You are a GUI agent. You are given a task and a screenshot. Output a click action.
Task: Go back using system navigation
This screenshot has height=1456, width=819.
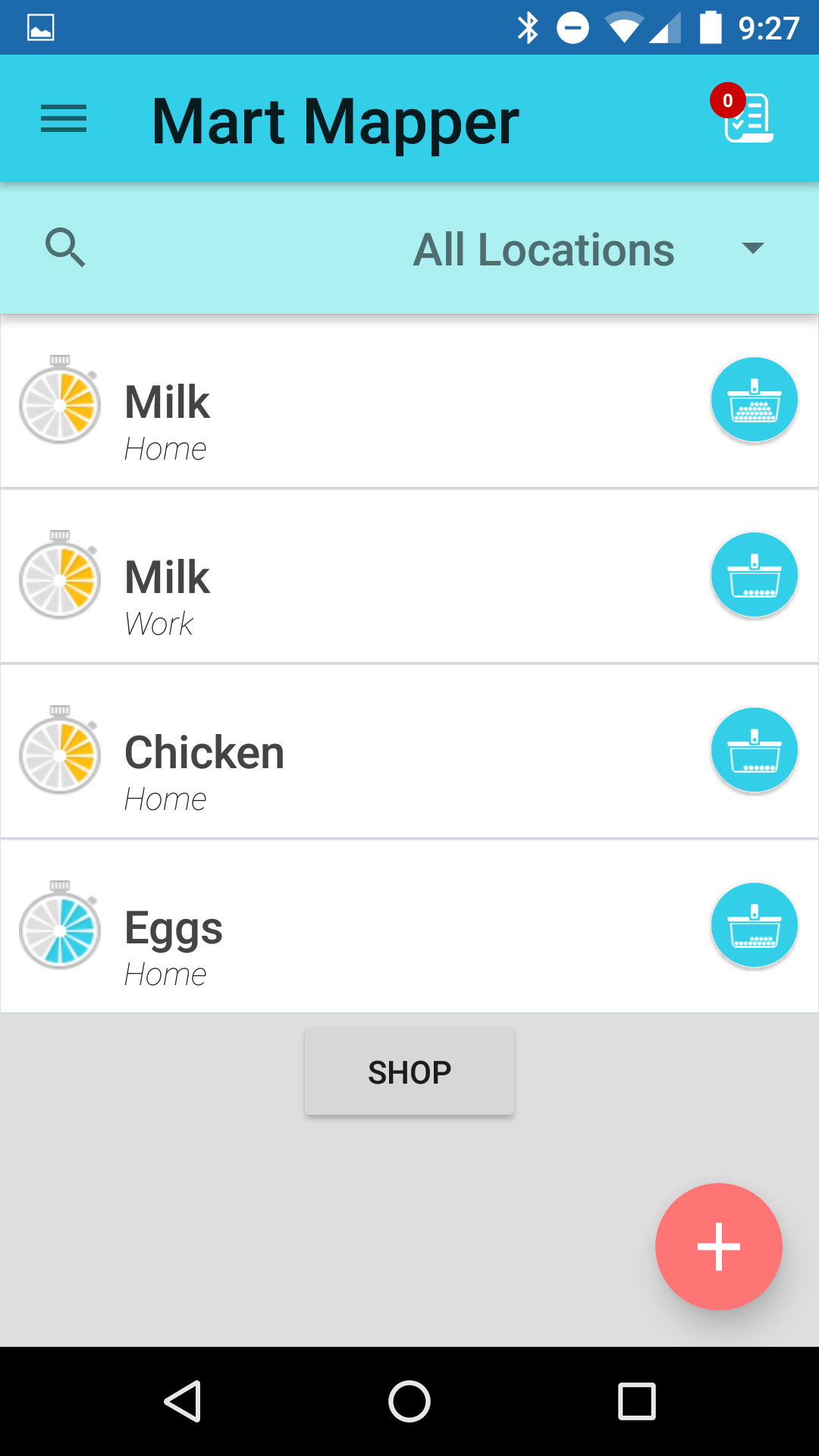tap(183, 1401)
